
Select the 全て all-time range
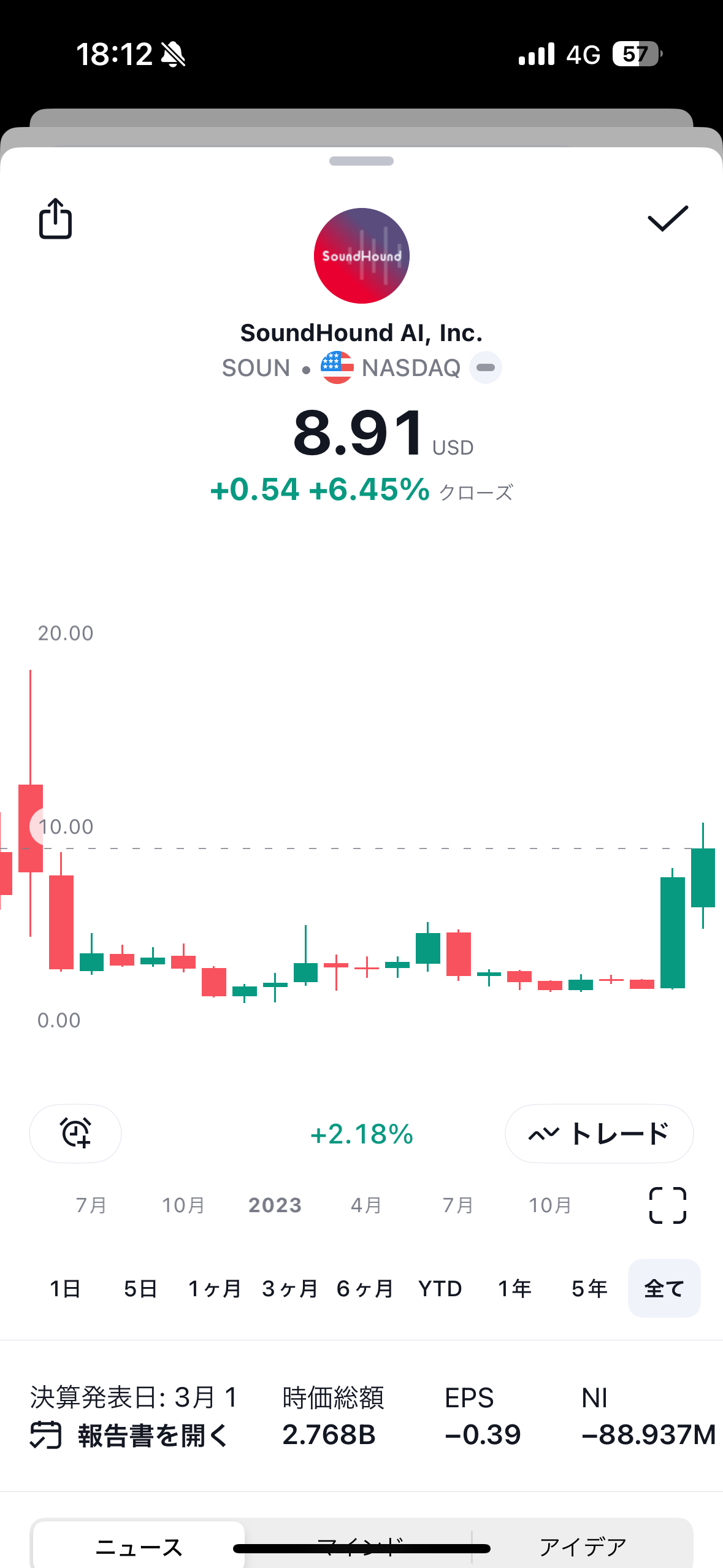pyautogui.click(x=664, y=1288)
